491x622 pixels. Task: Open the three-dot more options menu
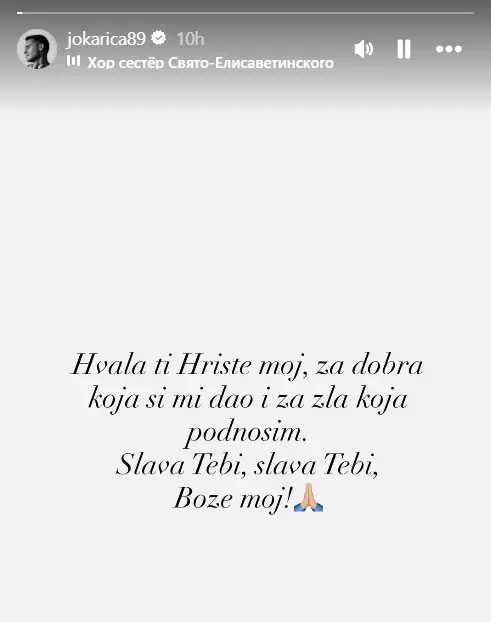click(x=449, y=49)
